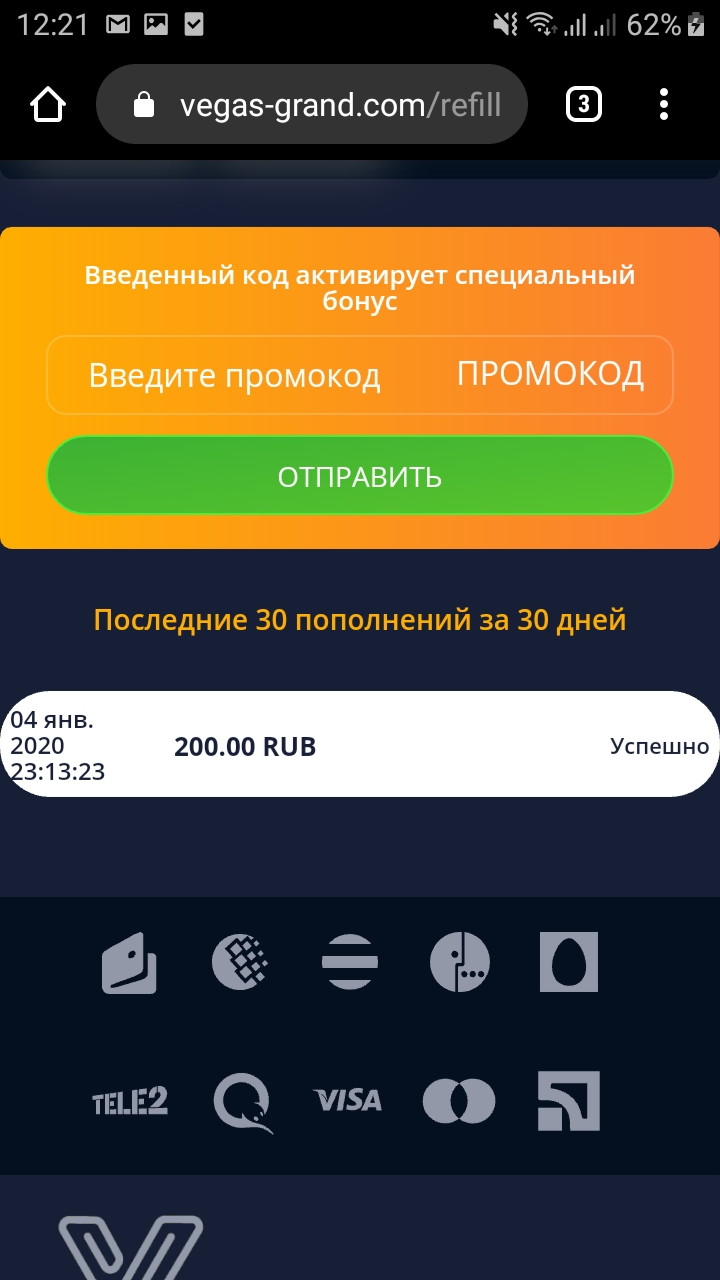Focus the "Введите промокод" field
The image size is (720, 1280).
[x=360, y=375]
